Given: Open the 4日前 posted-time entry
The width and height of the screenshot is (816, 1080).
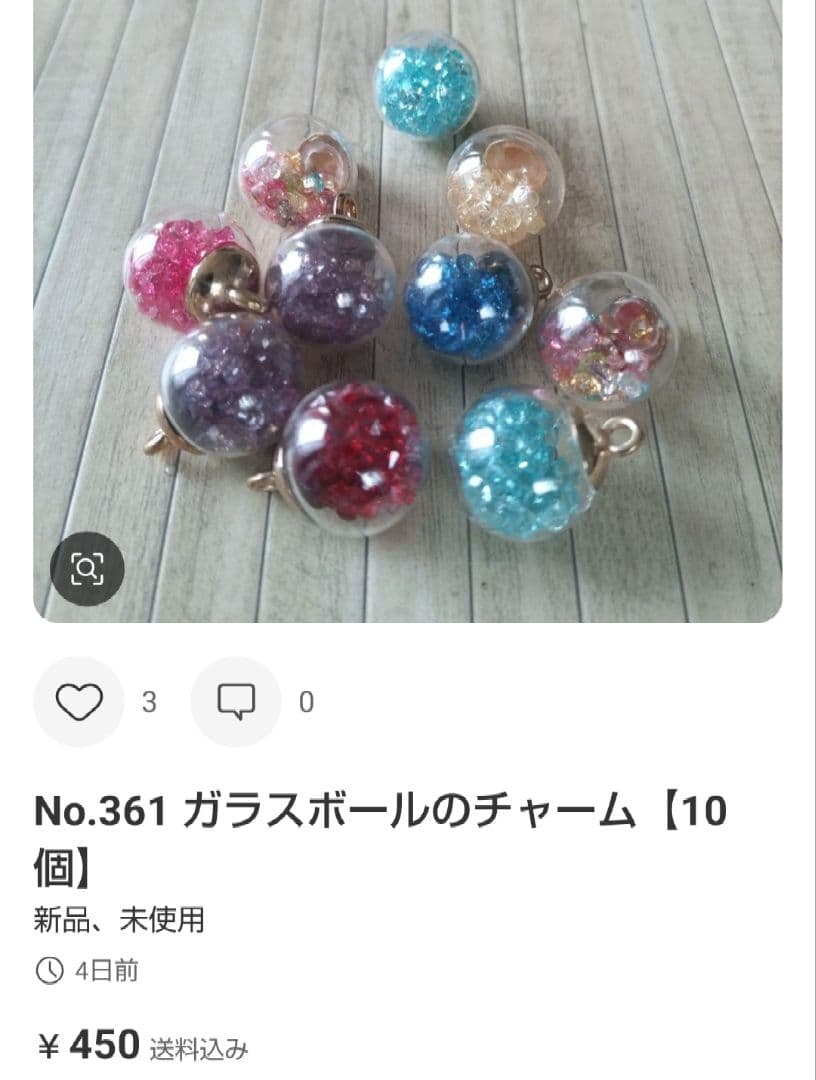Looking at the screenshot, I should click(107, 967).
